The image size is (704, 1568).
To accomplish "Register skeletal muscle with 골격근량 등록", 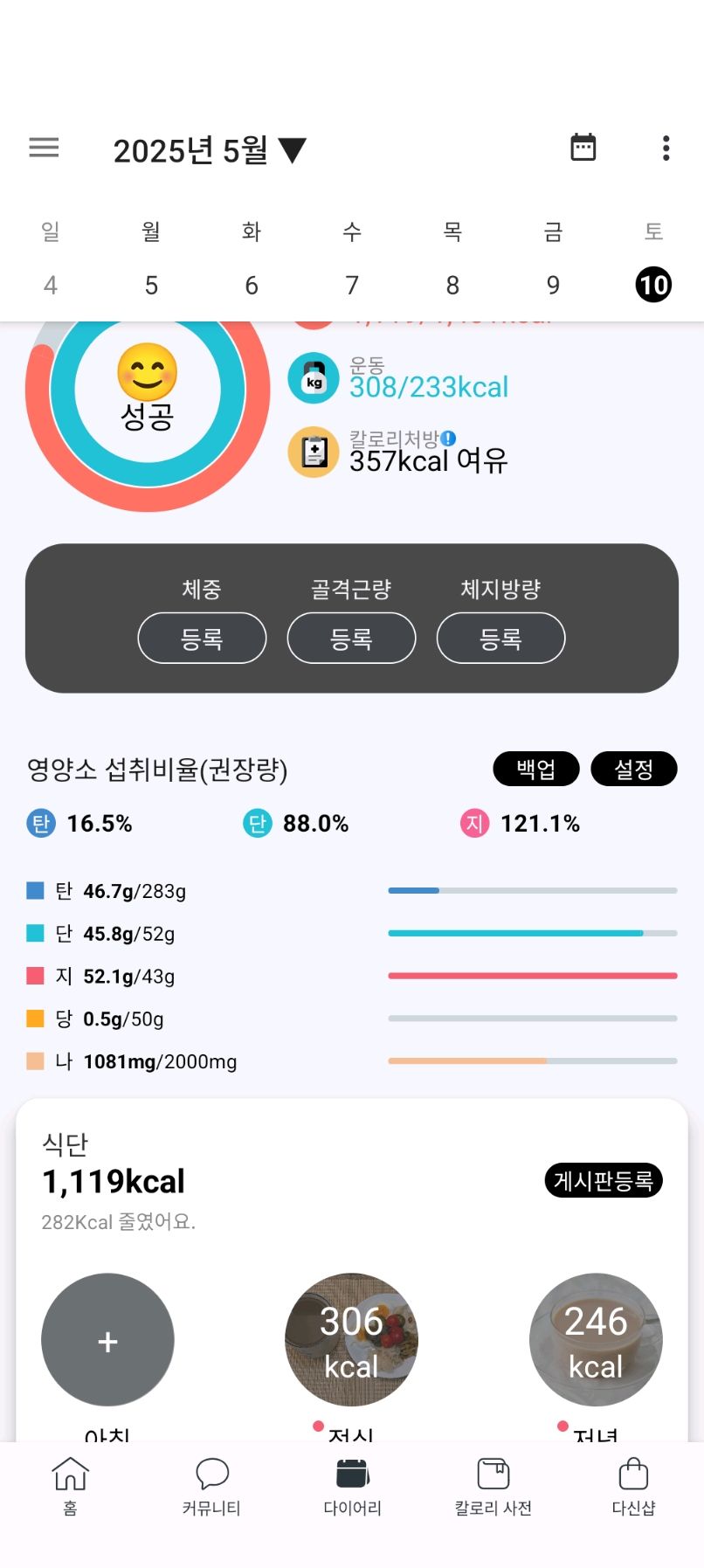I will click(x=351, y=639).
